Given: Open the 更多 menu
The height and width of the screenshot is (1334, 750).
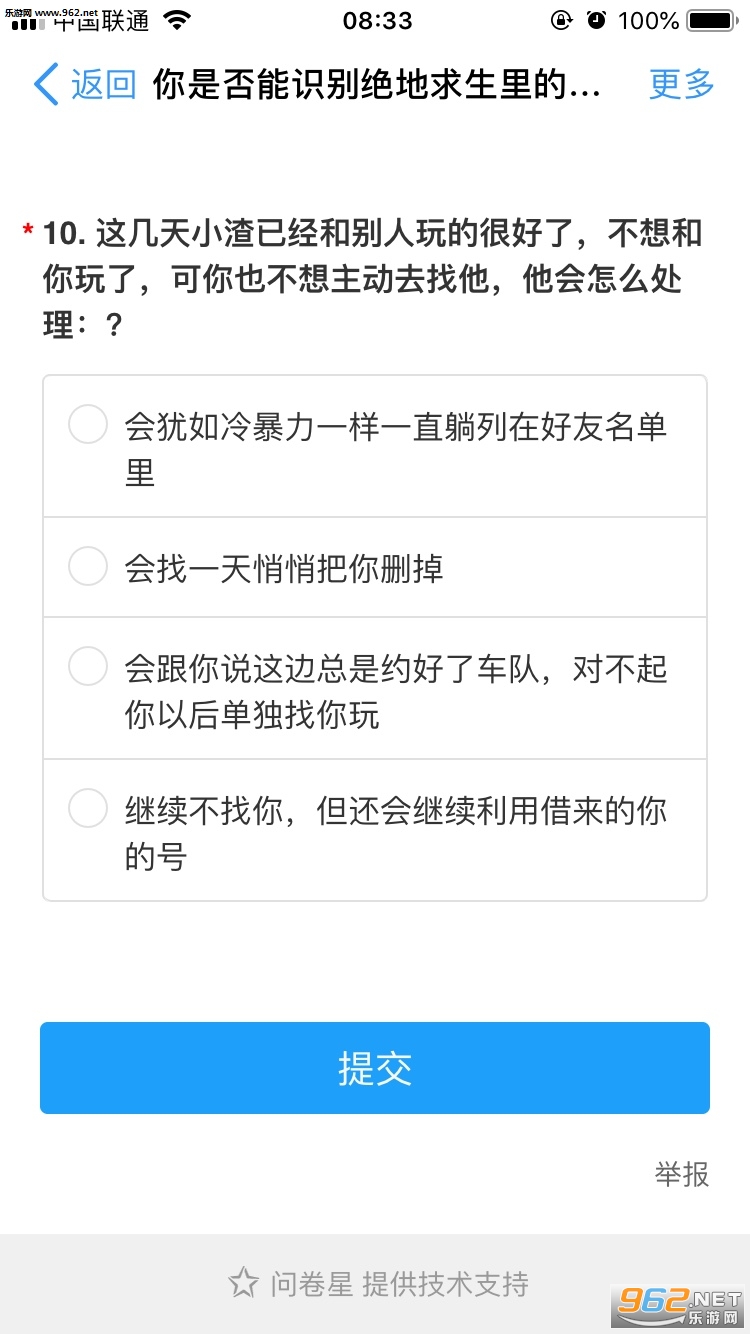Looking at the screenshot, I should pyautogui.click(x=682, y=84).
